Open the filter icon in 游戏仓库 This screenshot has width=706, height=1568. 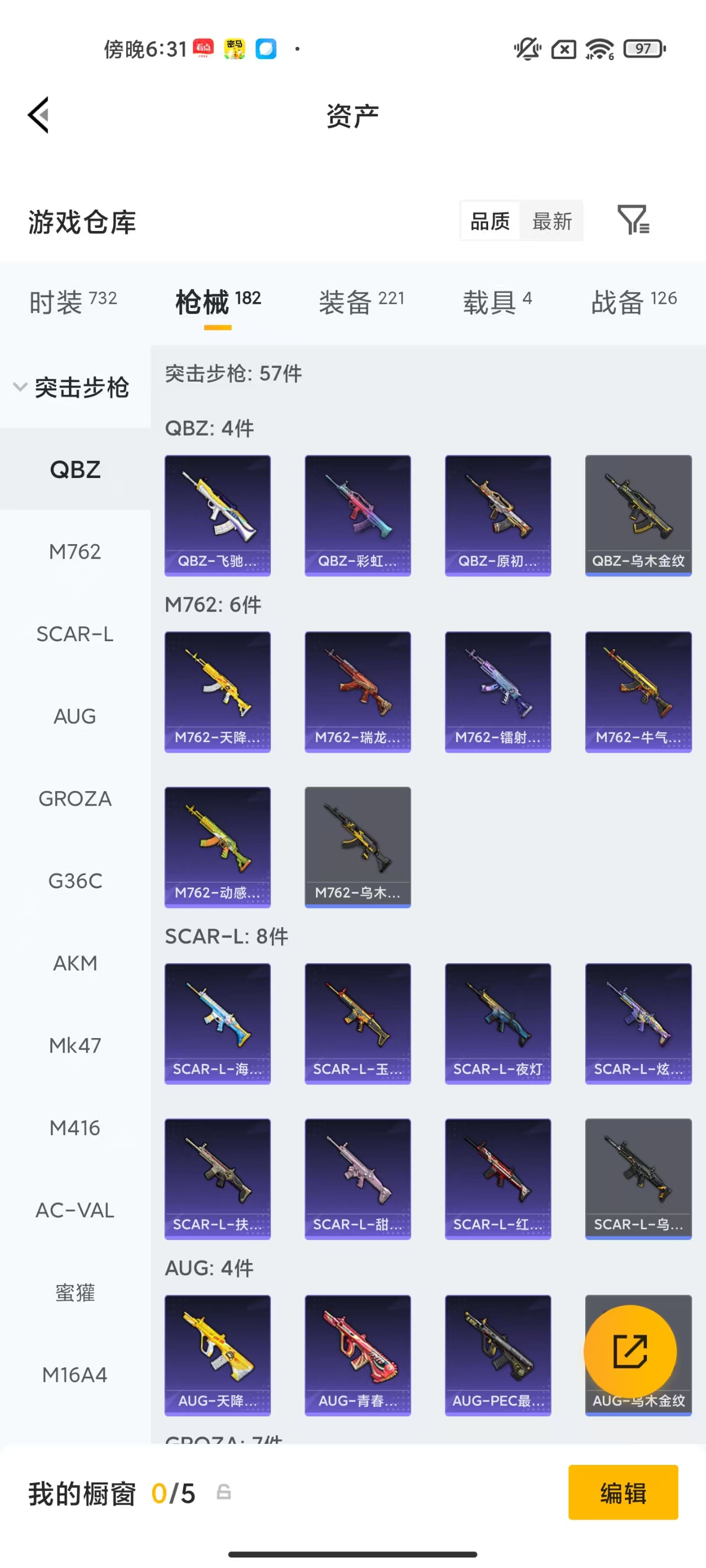[x=633, y=221]
